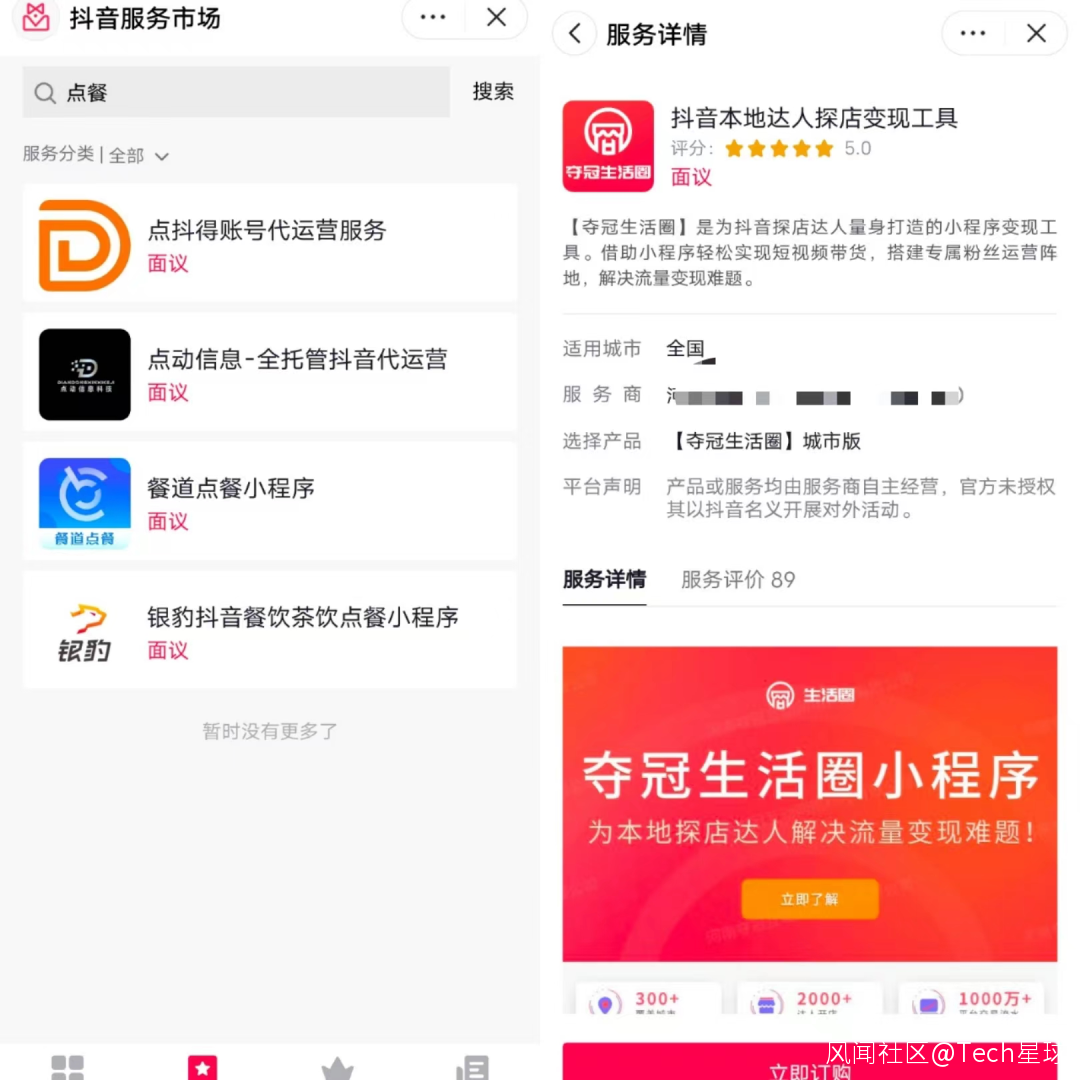The image size is (1080, 1080).
Task: Open 餐道点餐小程序 result
Action: (269, 501)
